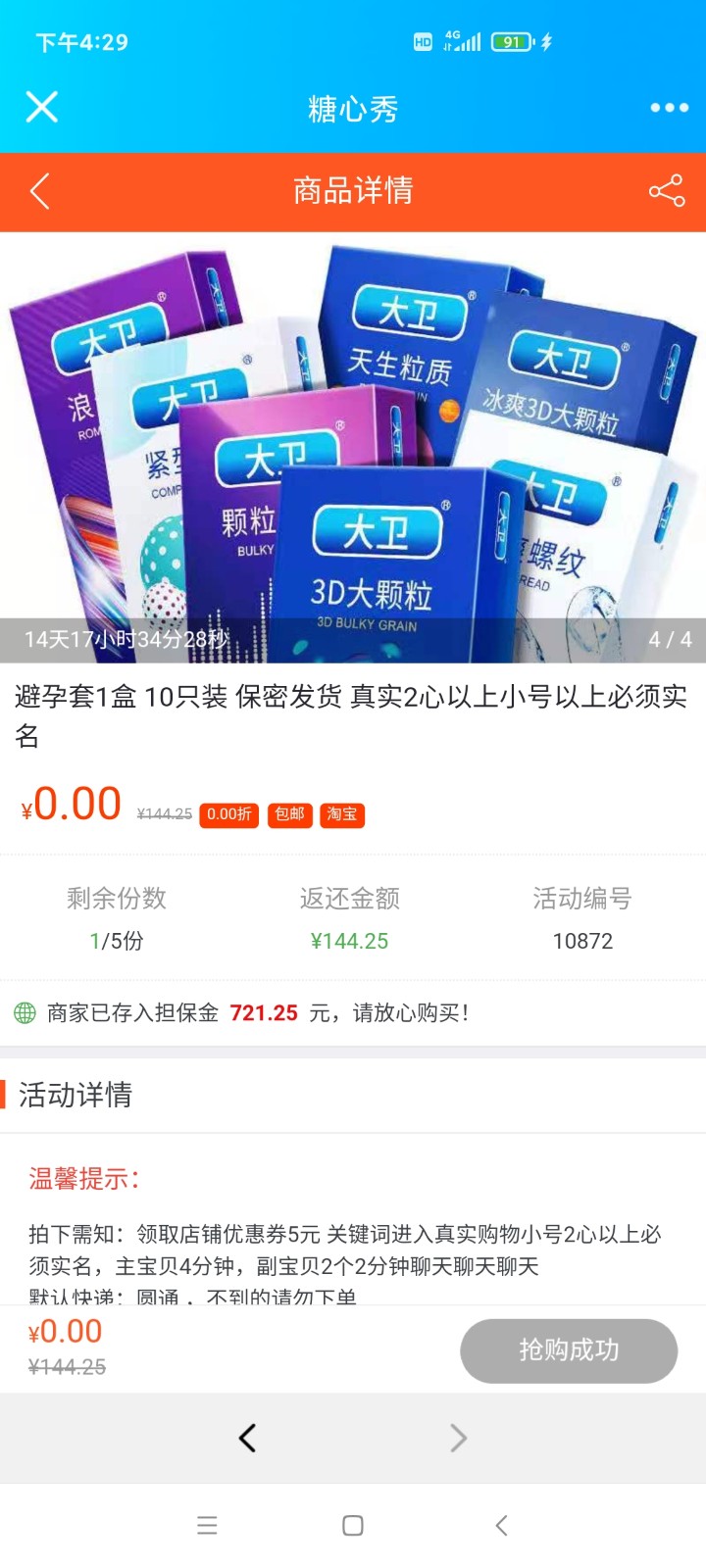
Task: Open the three-dot overflow menu
Action: 669,108
